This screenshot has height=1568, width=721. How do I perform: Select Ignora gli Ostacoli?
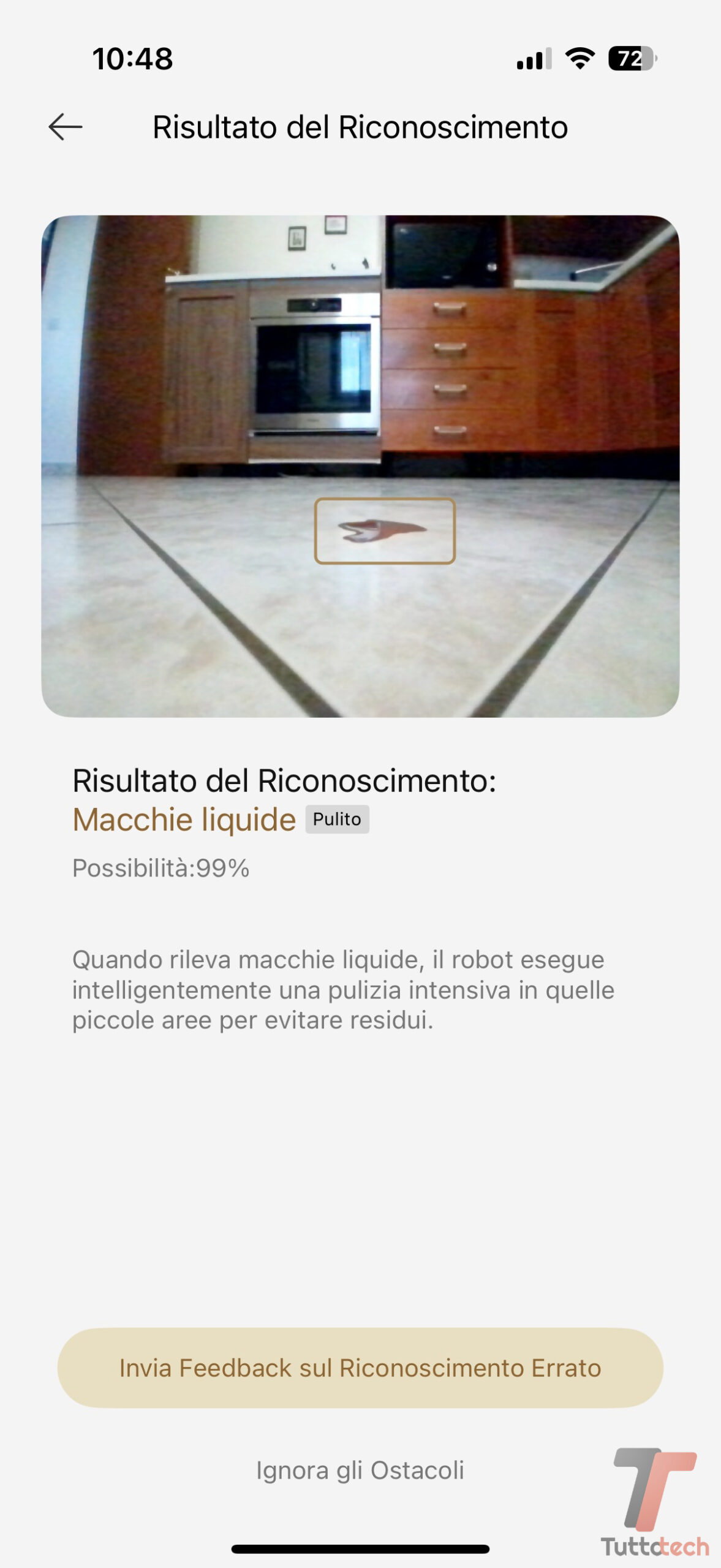(360, 1470)
